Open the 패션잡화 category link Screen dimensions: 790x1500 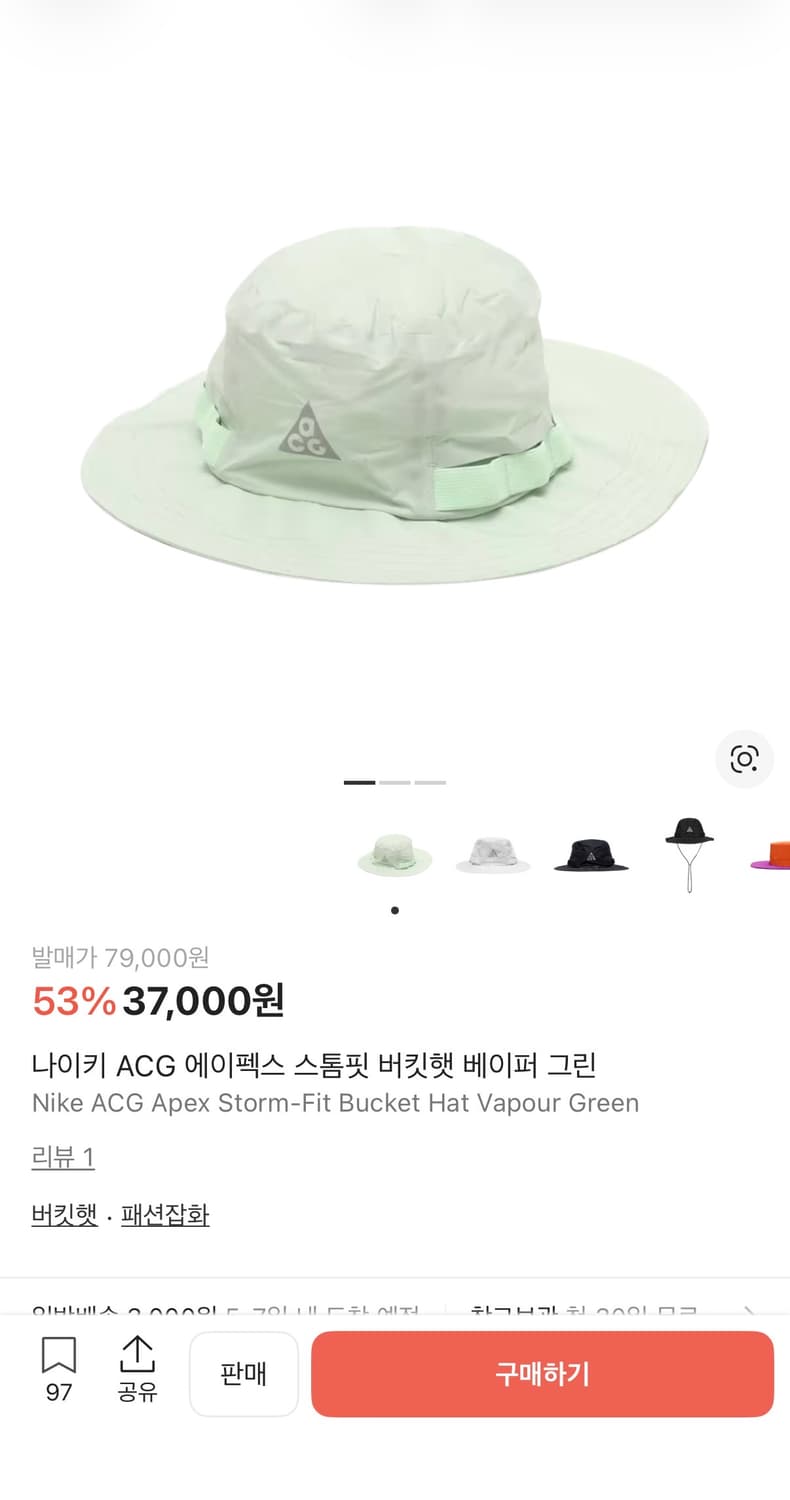coord(165,1214)
